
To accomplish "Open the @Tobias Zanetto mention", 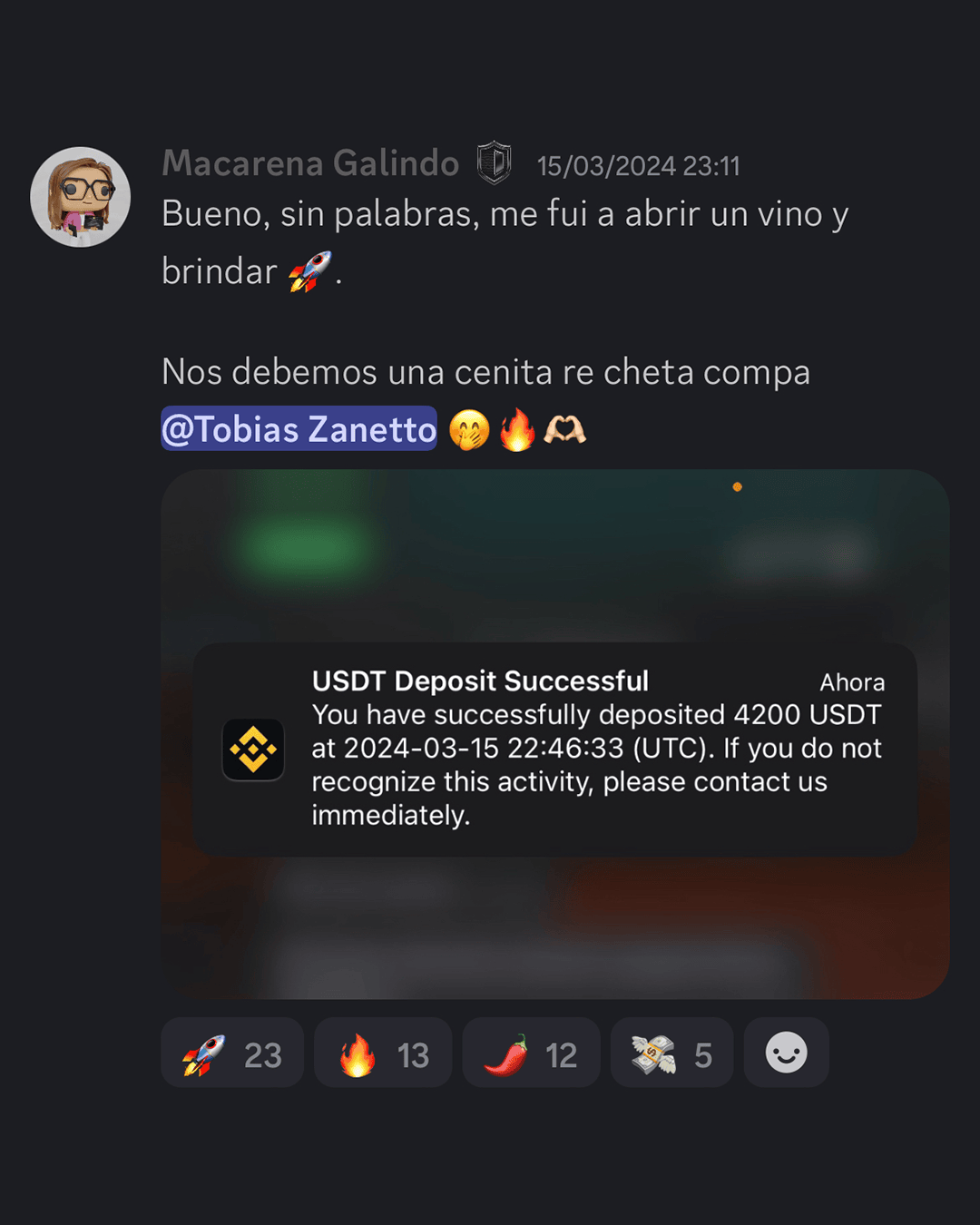I will point(299,429).
